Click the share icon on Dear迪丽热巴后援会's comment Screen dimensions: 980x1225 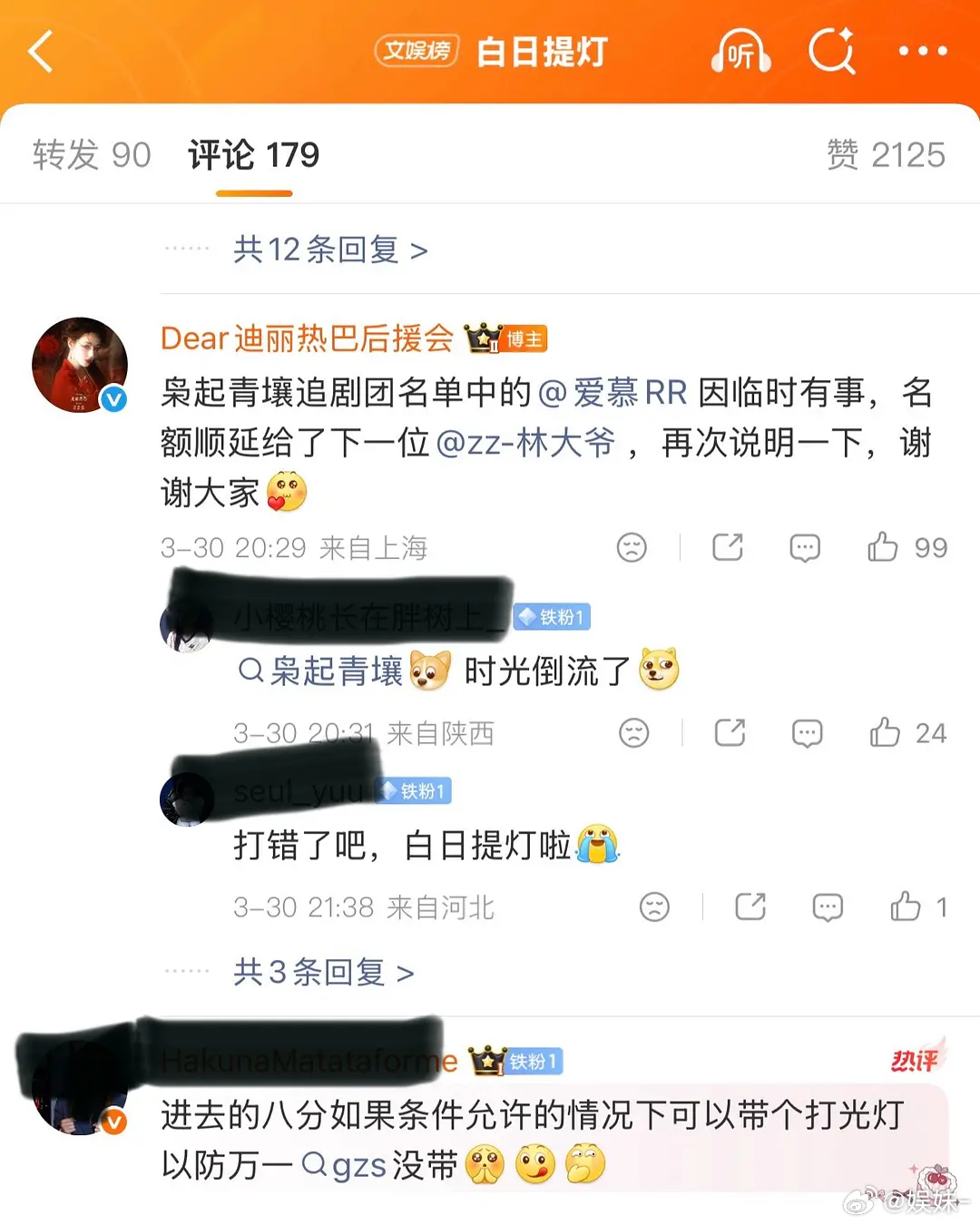(x=728, y=548)
